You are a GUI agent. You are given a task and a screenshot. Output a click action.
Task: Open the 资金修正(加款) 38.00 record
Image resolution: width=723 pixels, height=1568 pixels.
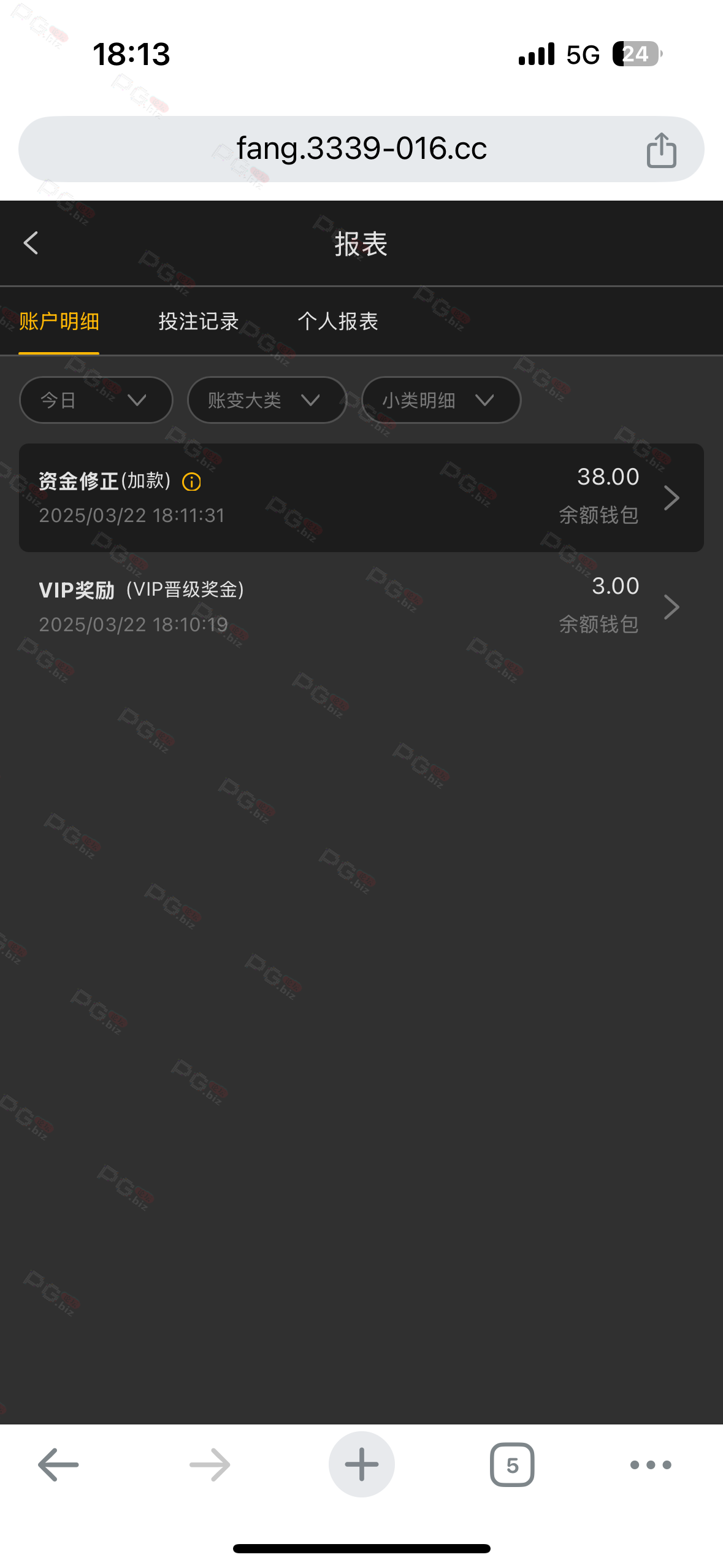361,498
